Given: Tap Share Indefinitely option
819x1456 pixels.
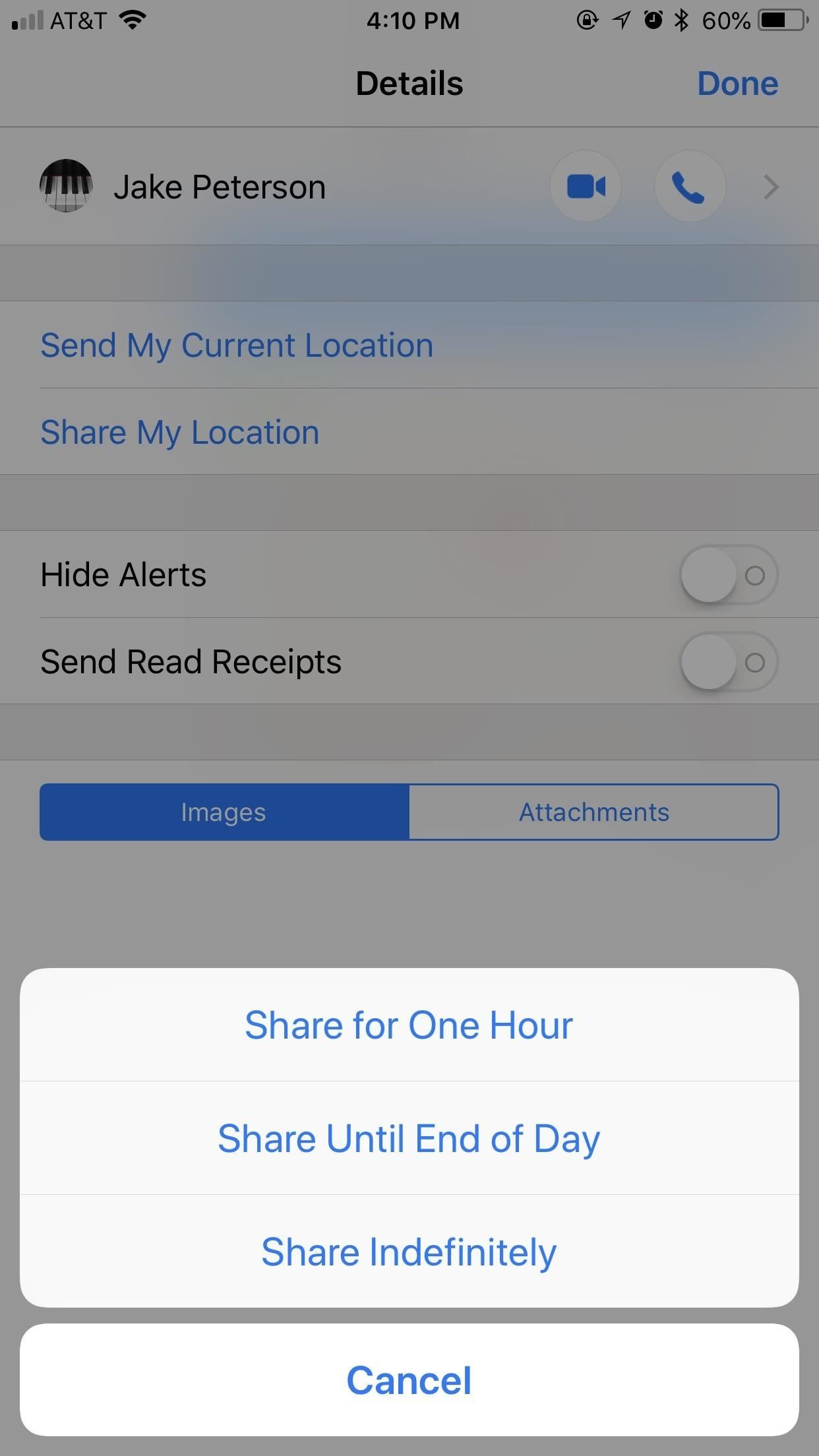Looking at the screenshot, I should pyautogui.click(x=409, y=1252).
